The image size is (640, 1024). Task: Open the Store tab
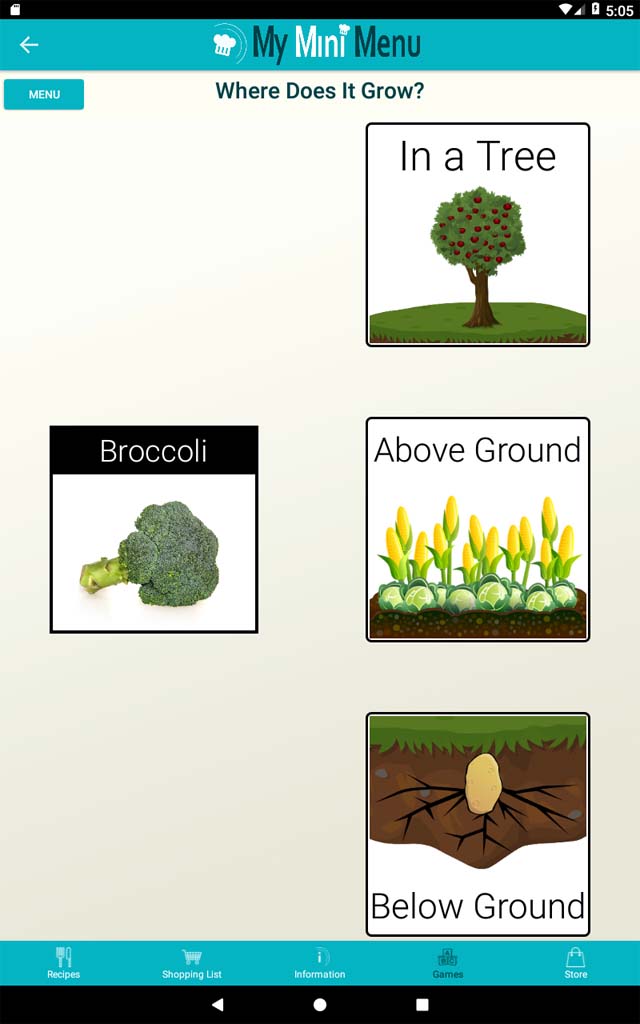(x=575, y=963)
